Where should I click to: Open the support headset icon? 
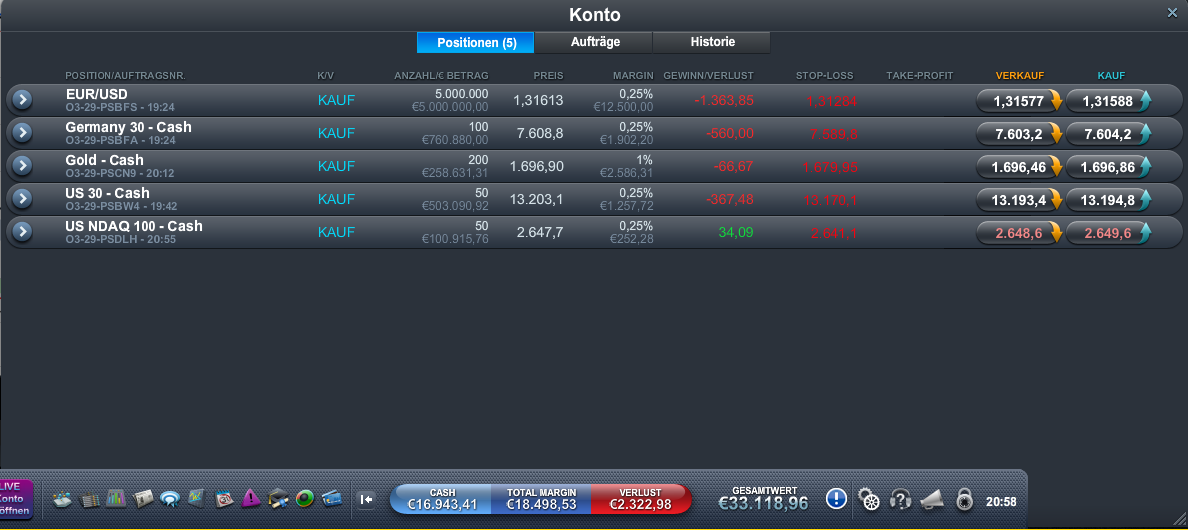900,499
